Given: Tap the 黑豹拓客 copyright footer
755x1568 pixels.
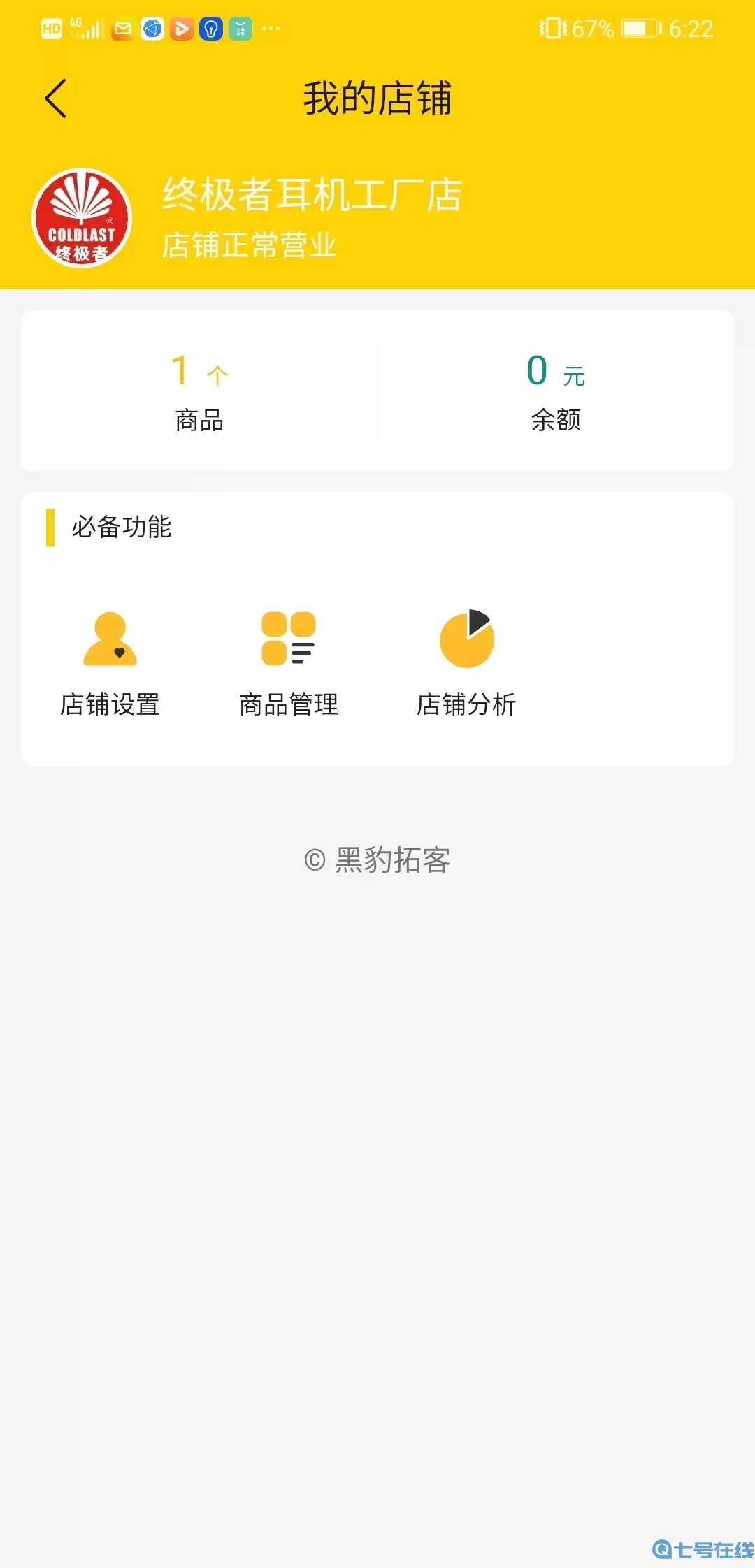Looking at the screenshot, I should [x=377, y=860].
